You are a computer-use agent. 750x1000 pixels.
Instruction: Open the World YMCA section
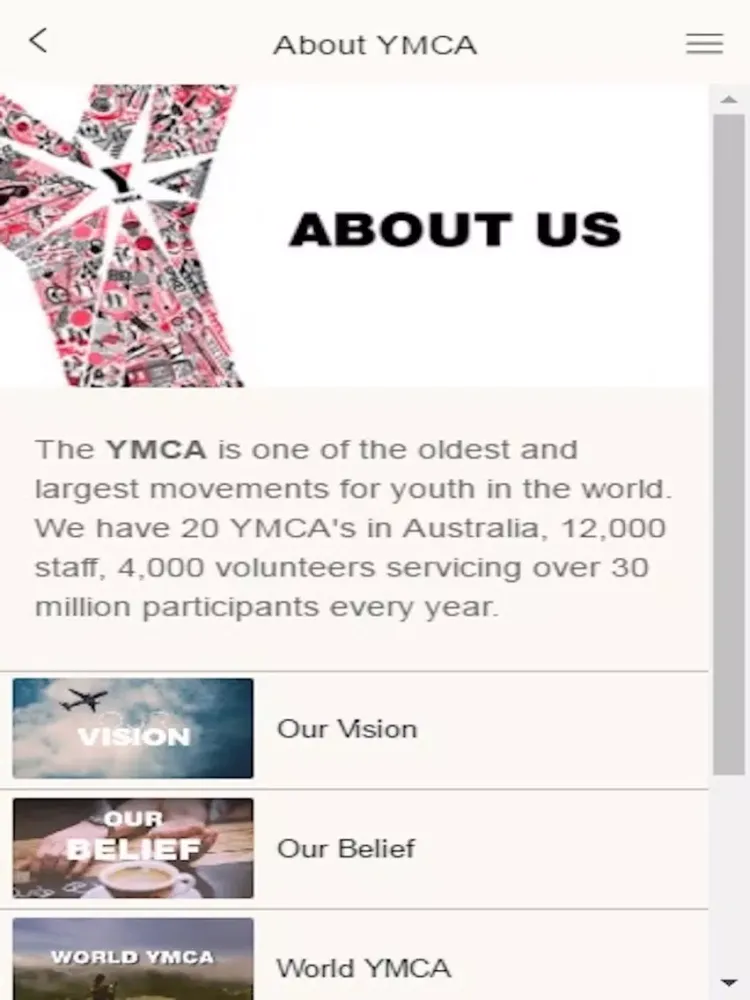[x=362, y=968]
